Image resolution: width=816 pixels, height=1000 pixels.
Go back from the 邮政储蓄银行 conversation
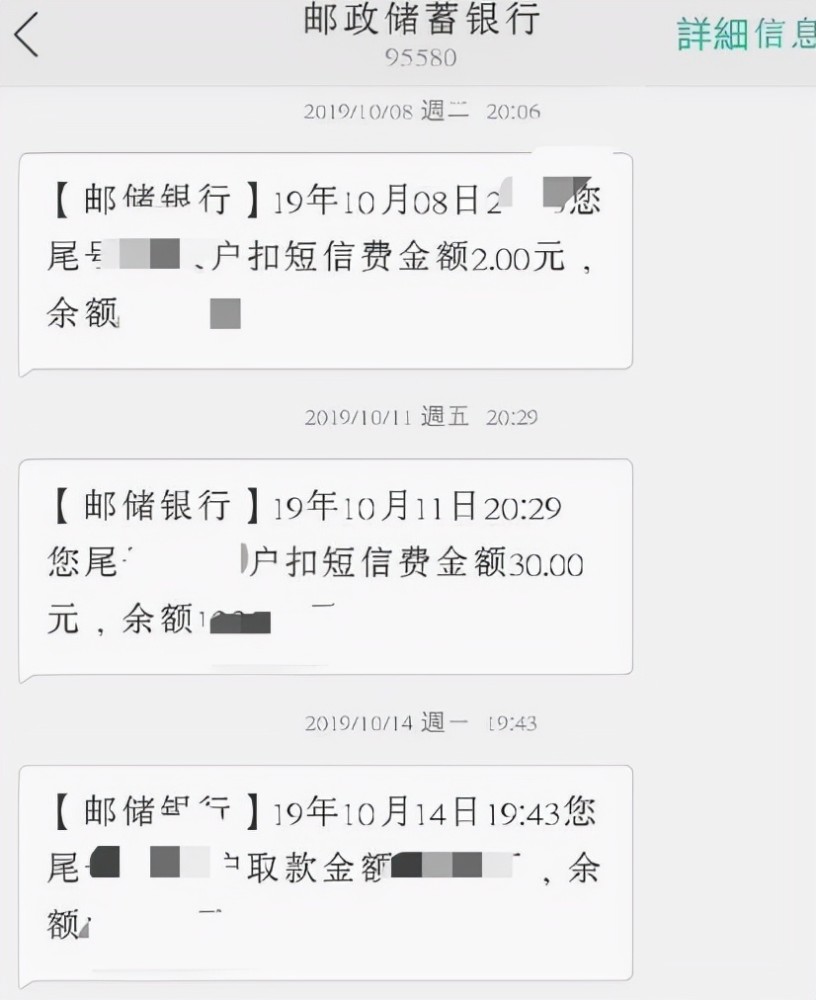click(27, 36)
